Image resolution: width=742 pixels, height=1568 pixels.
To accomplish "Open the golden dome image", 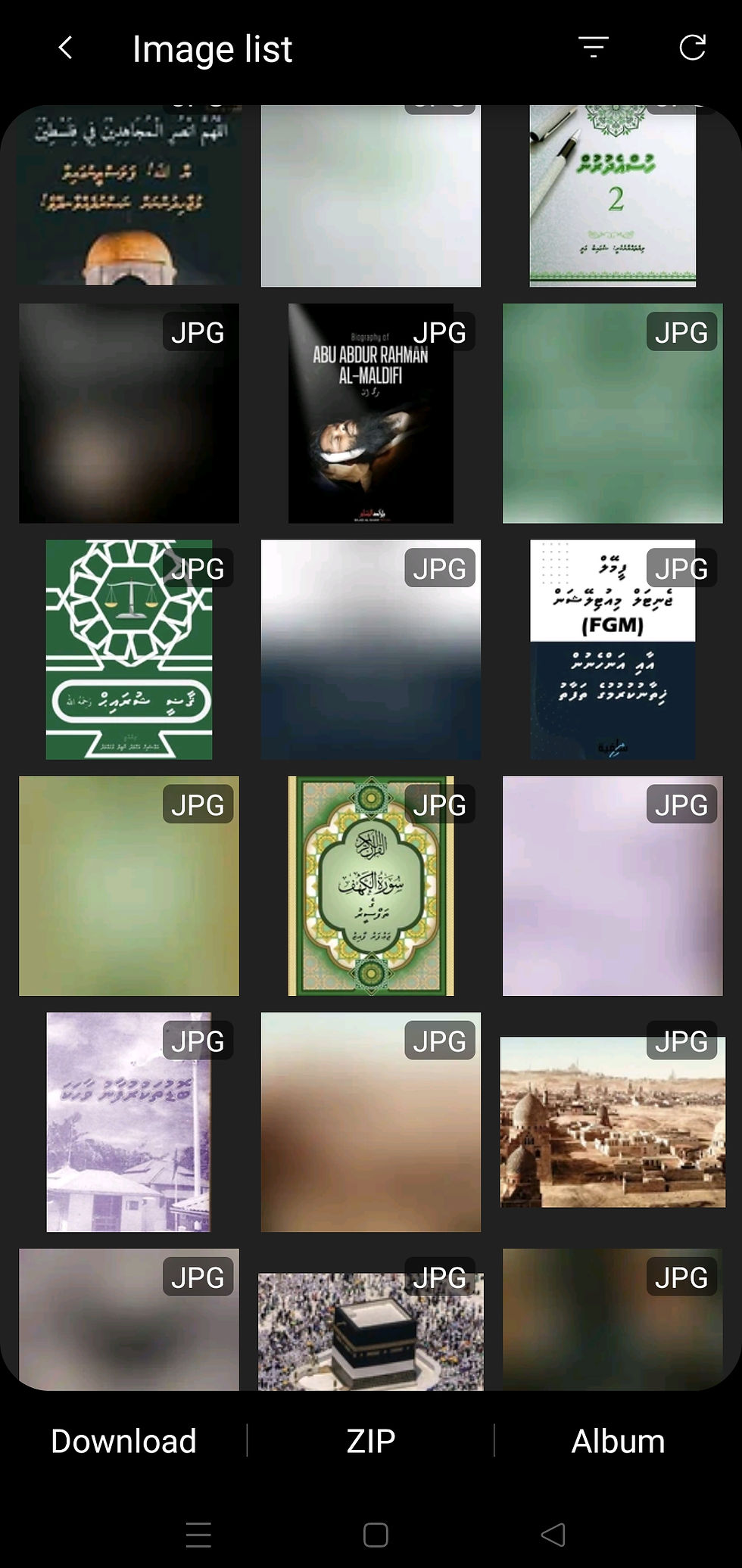I will [129, 195].
